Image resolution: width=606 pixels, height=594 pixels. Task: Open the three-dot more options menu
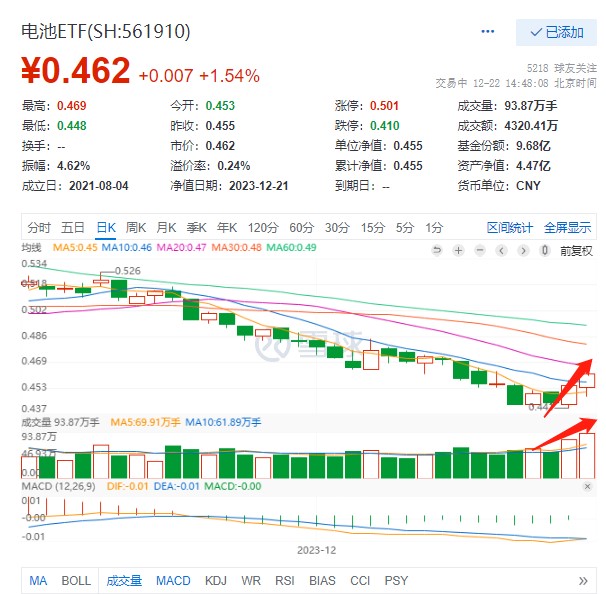488,32
